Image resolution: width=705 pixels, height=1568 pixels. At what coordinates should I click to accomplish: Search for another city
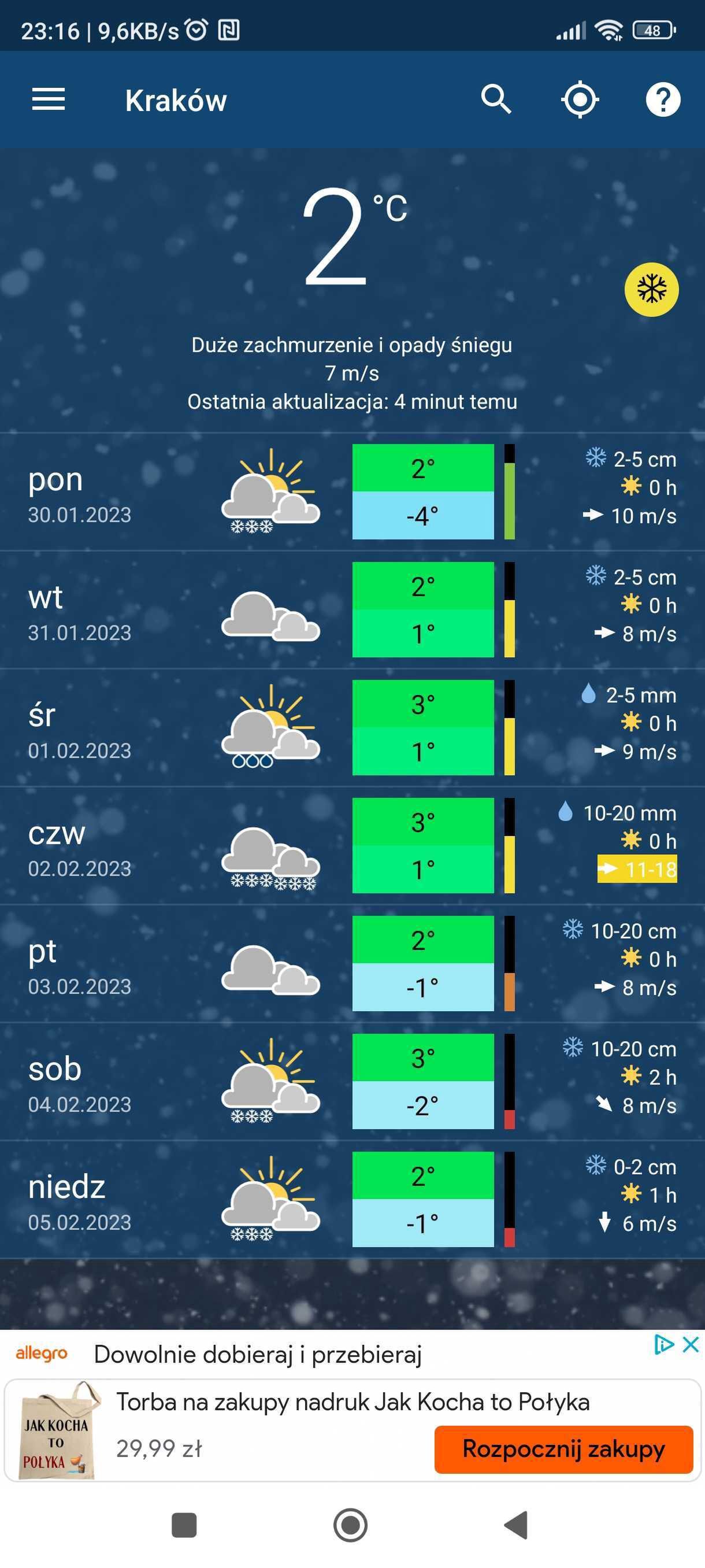pyautogui.click(x=496, y=99)
